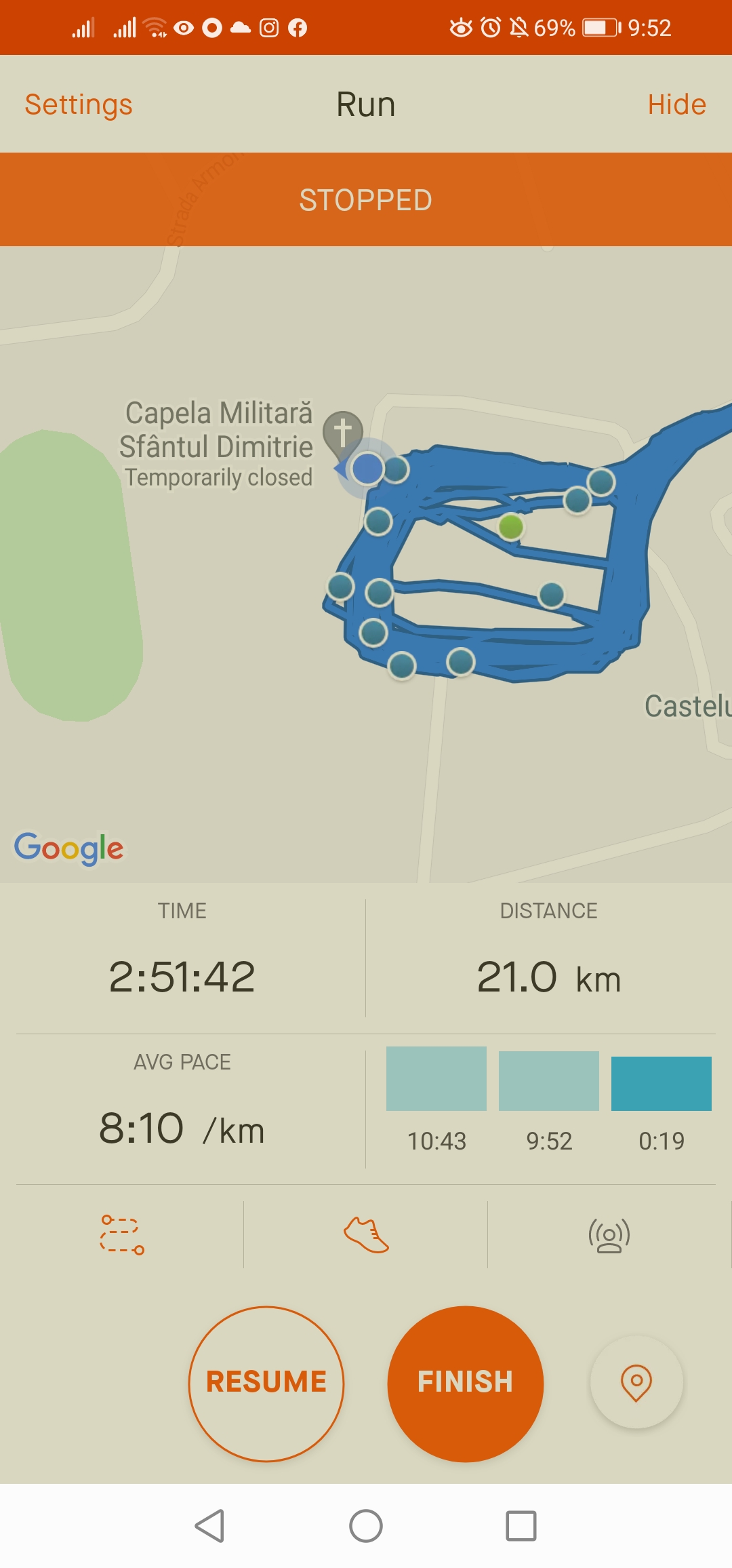
Task: Open Capela Militară Sfântul Dimitrie map marker
Action: click(x=342, y=432)
